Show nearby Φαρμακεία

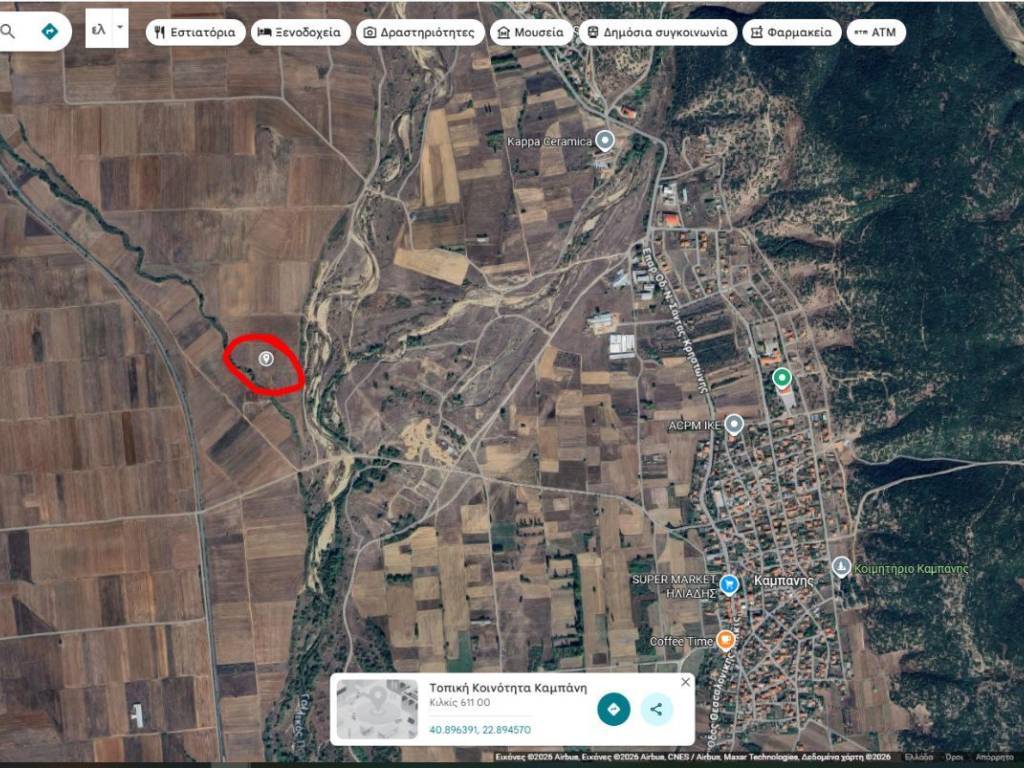(x=791, y=32)
